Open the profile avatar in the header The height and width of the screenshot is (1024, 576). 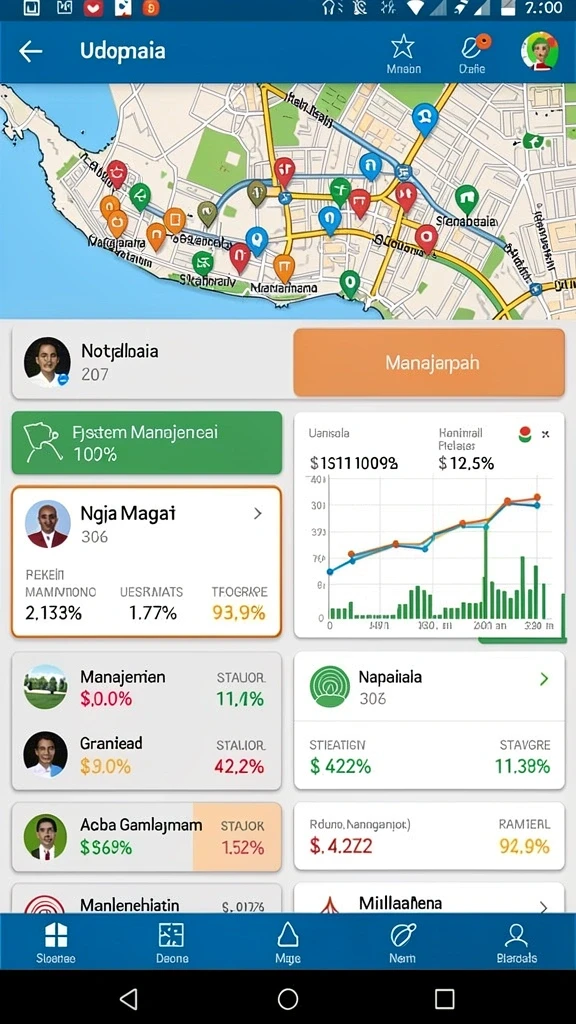[539, 51]
